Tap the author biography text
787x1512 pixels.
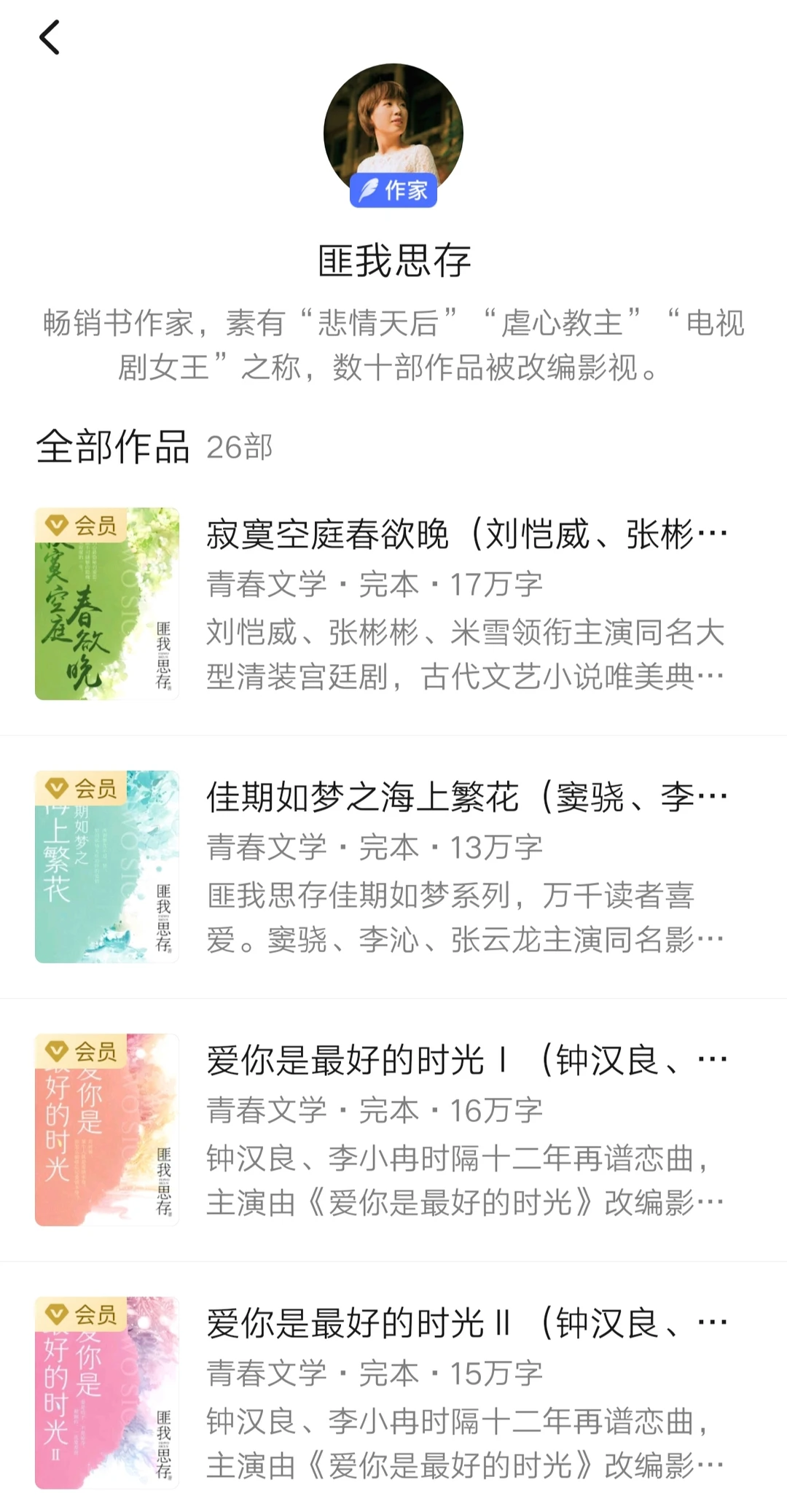[x=393, y=346]
